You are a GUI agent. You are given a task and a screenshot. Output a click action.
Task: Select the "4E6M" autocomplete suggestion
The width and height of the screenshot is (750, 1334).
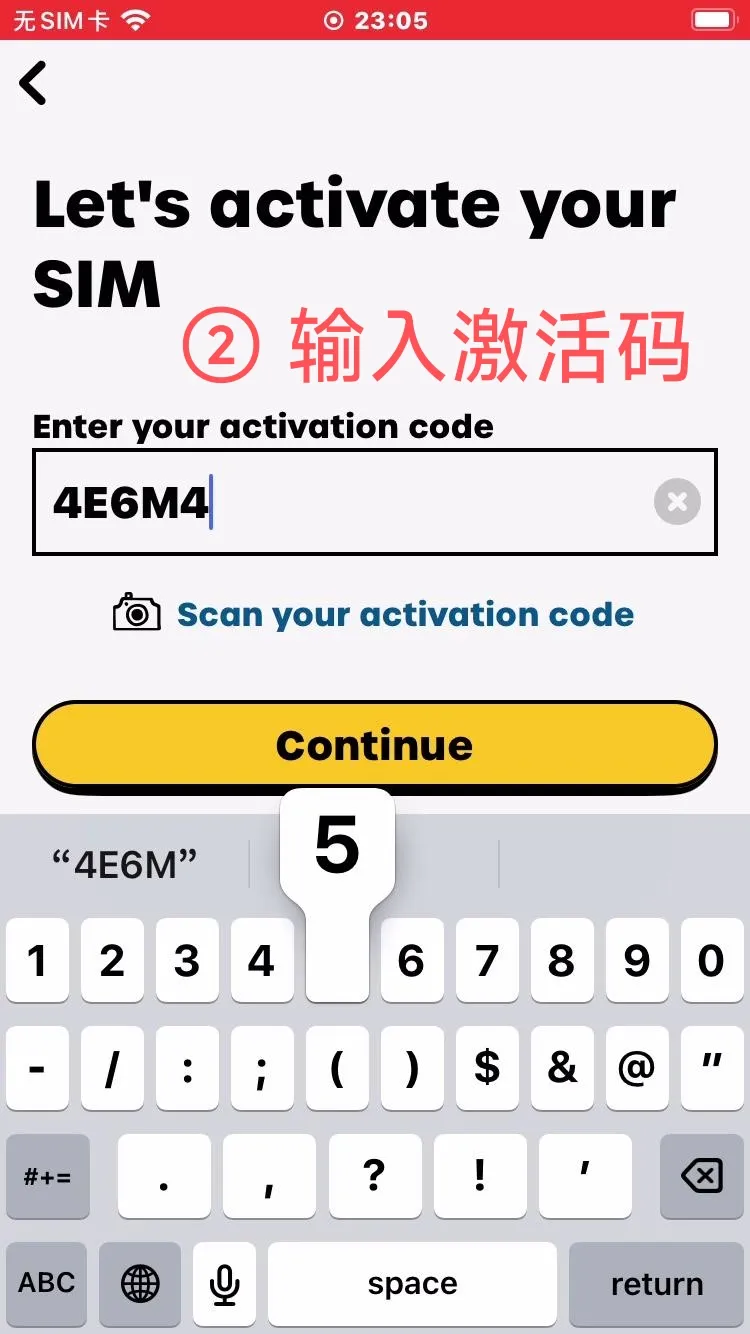125,860
